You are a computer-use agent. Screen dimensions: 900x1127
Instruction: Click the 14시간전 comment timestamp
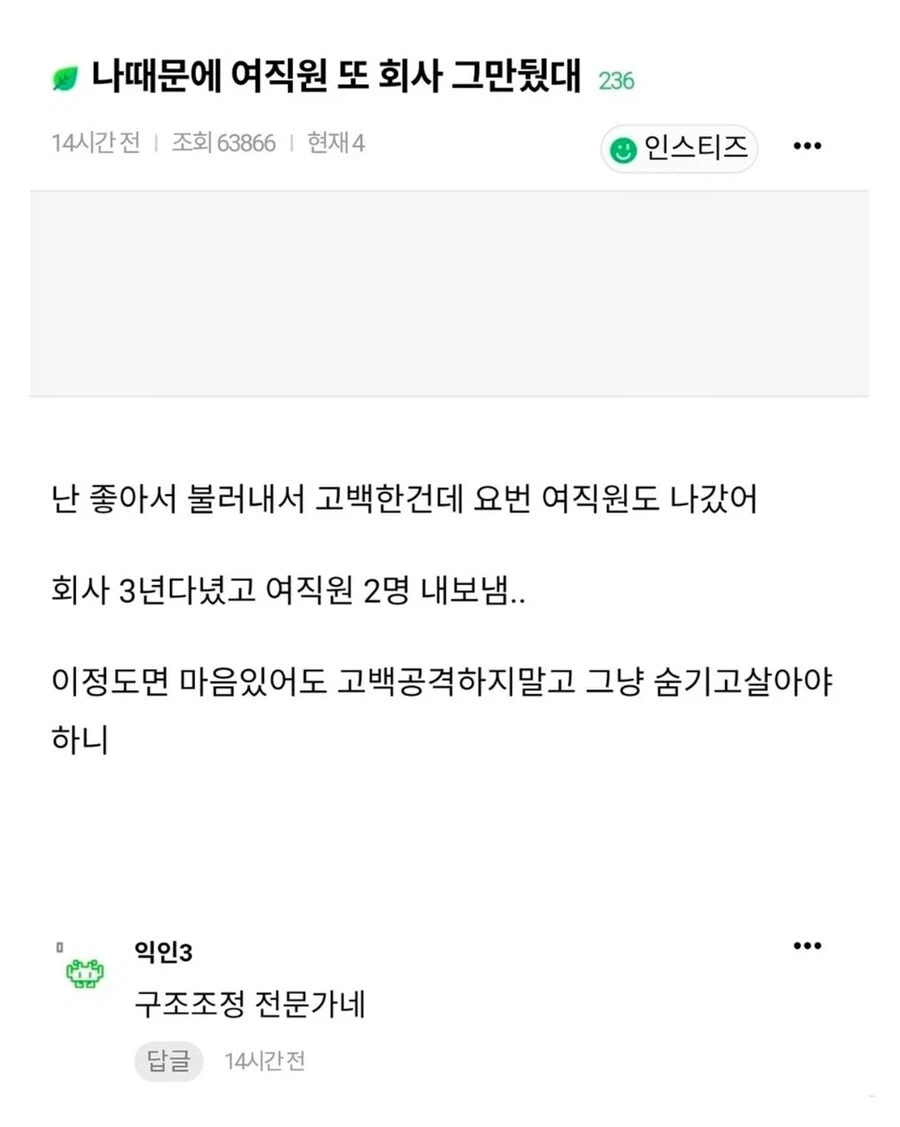click(x=266, y=1062)
